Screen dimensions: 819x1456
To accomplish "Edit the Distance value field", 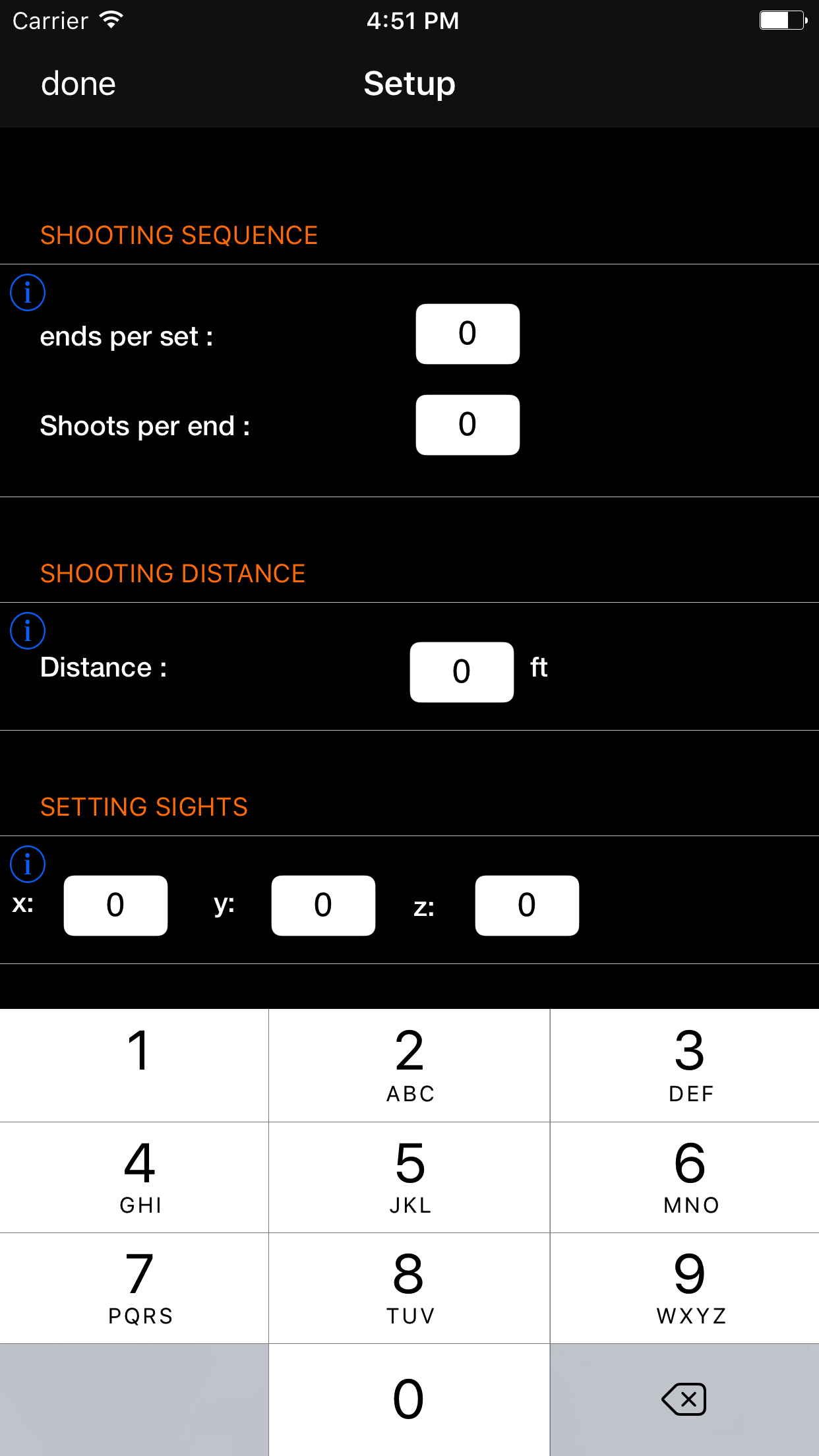I will click(x=462, y=672).
